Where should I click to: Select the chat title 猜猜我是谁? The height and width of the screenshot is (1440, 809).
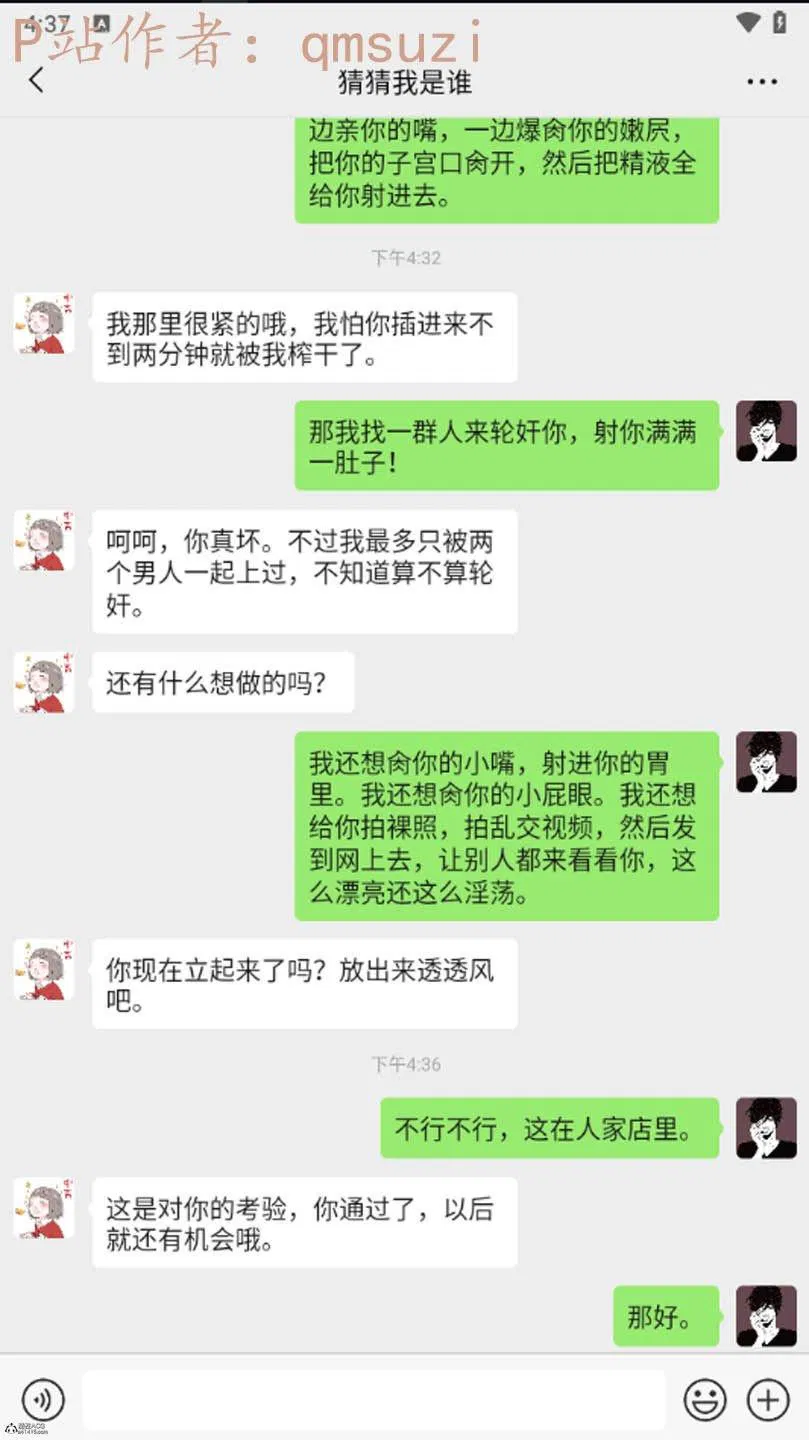point(404,83)
